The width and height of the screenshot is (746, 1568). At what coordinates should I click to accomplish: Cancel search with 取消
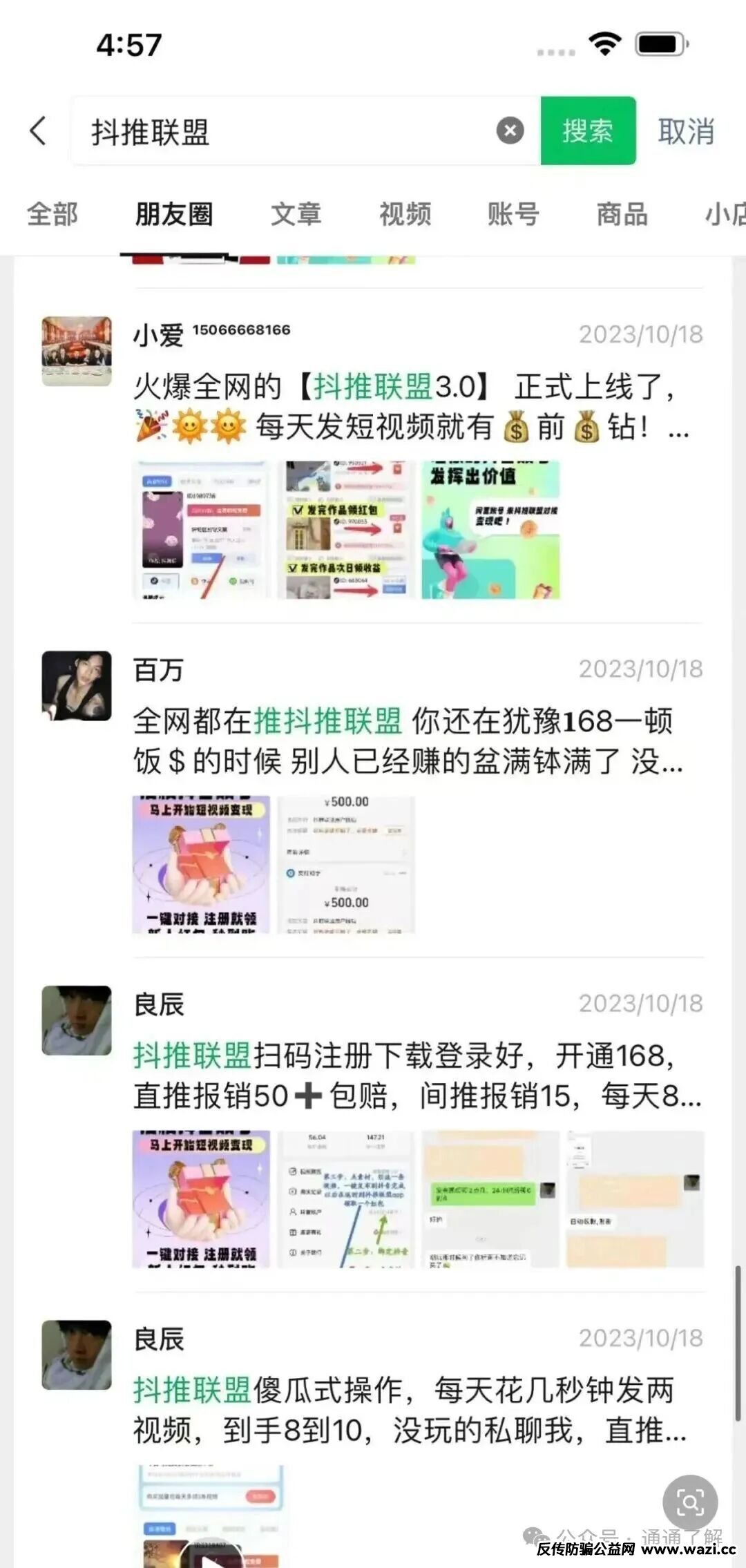coord(685,131)
